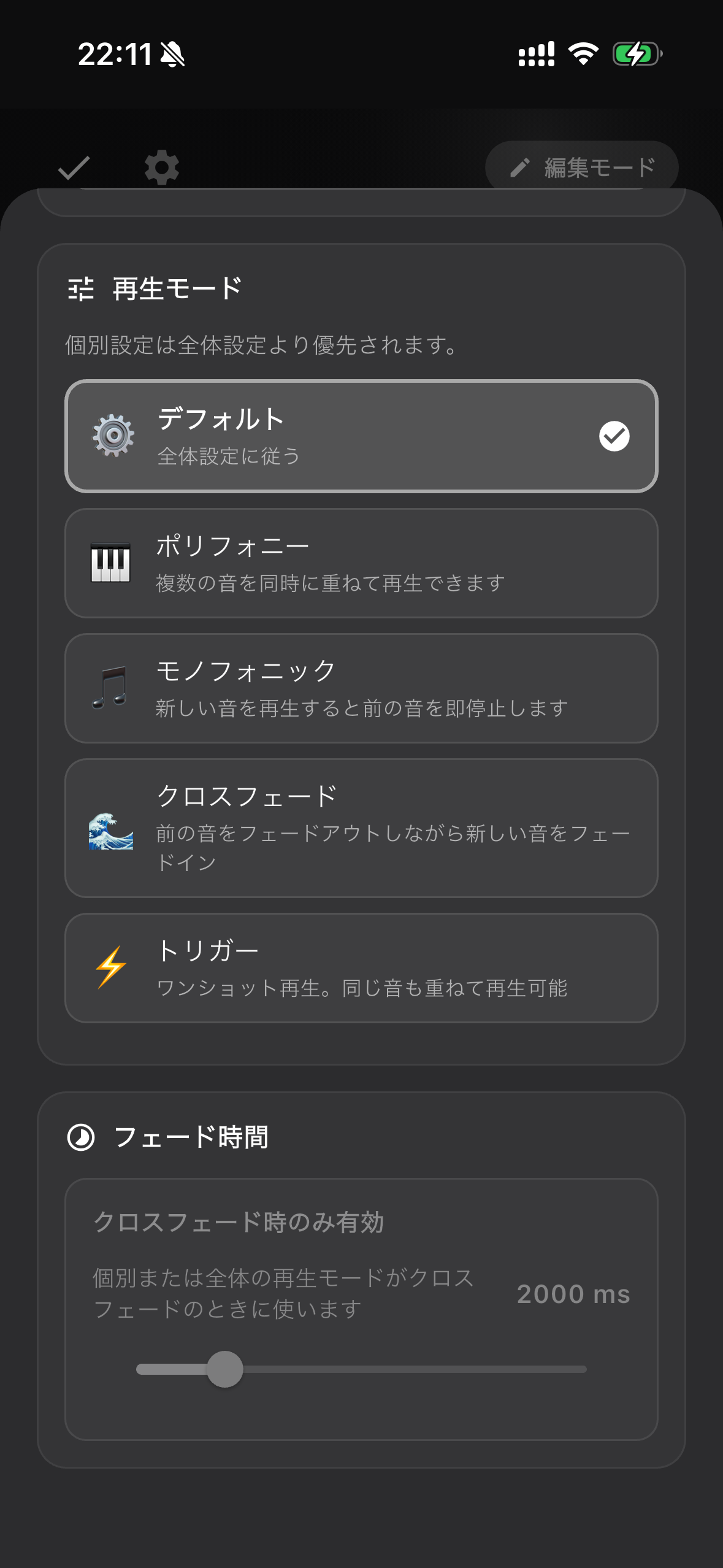Click the checkmark badge on デフォルト
Viewport: 723px width, 1568px height.
point(615,436)
